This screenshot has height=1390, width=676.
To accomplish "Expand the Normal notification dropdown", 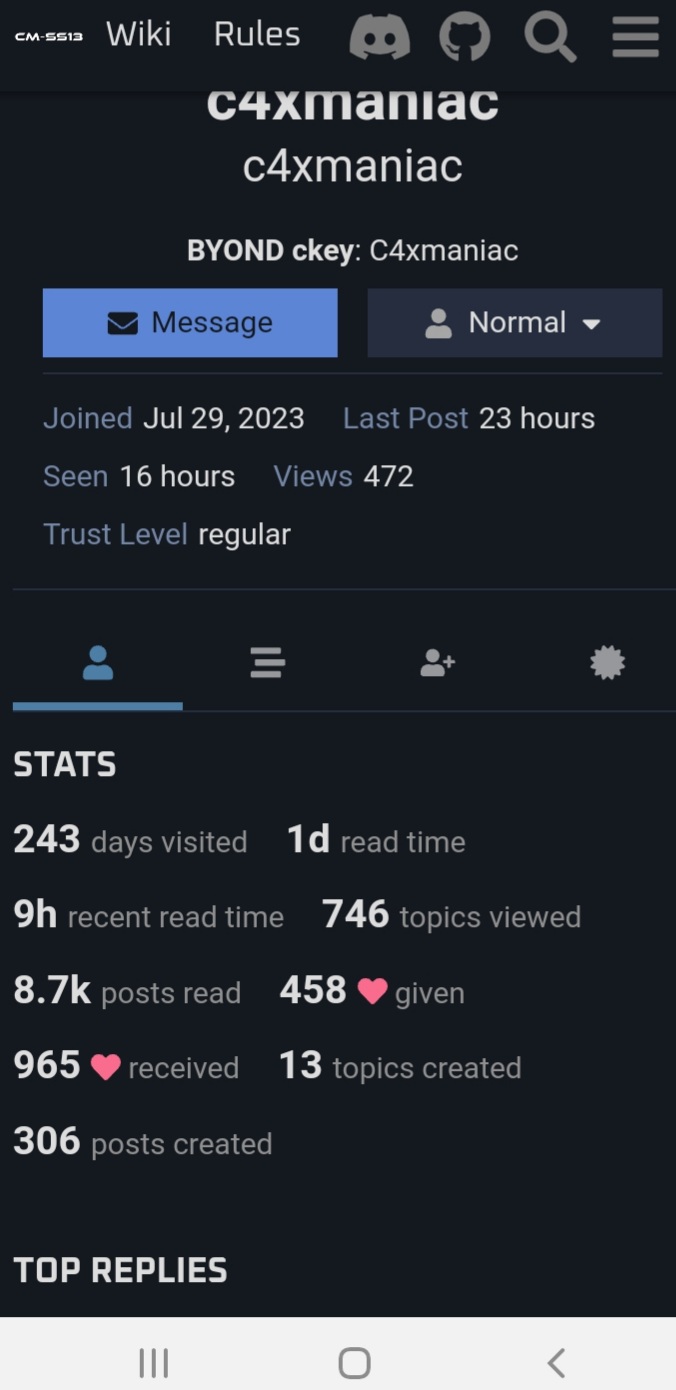I will tap(514, 323).
